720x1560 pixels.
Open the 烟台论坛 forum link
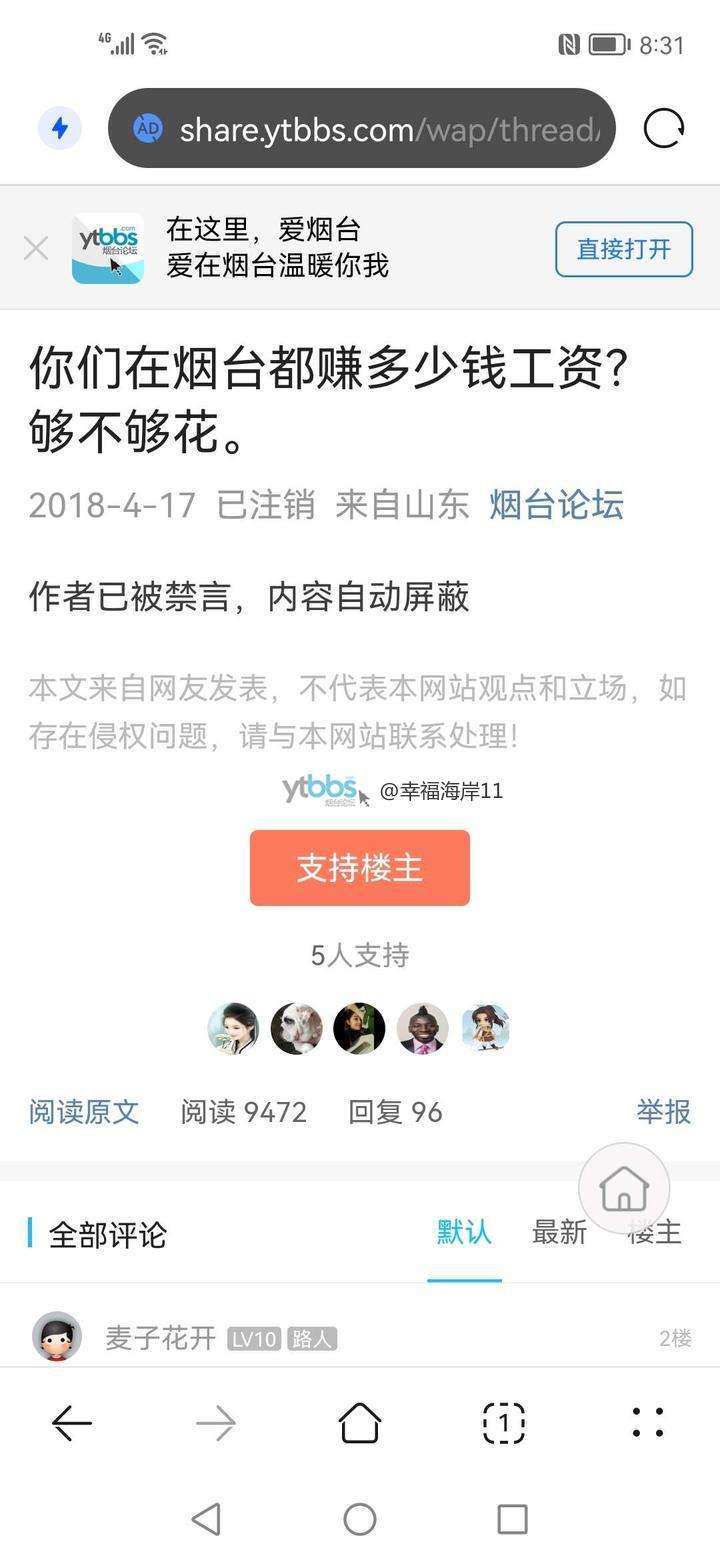point(556,505)
